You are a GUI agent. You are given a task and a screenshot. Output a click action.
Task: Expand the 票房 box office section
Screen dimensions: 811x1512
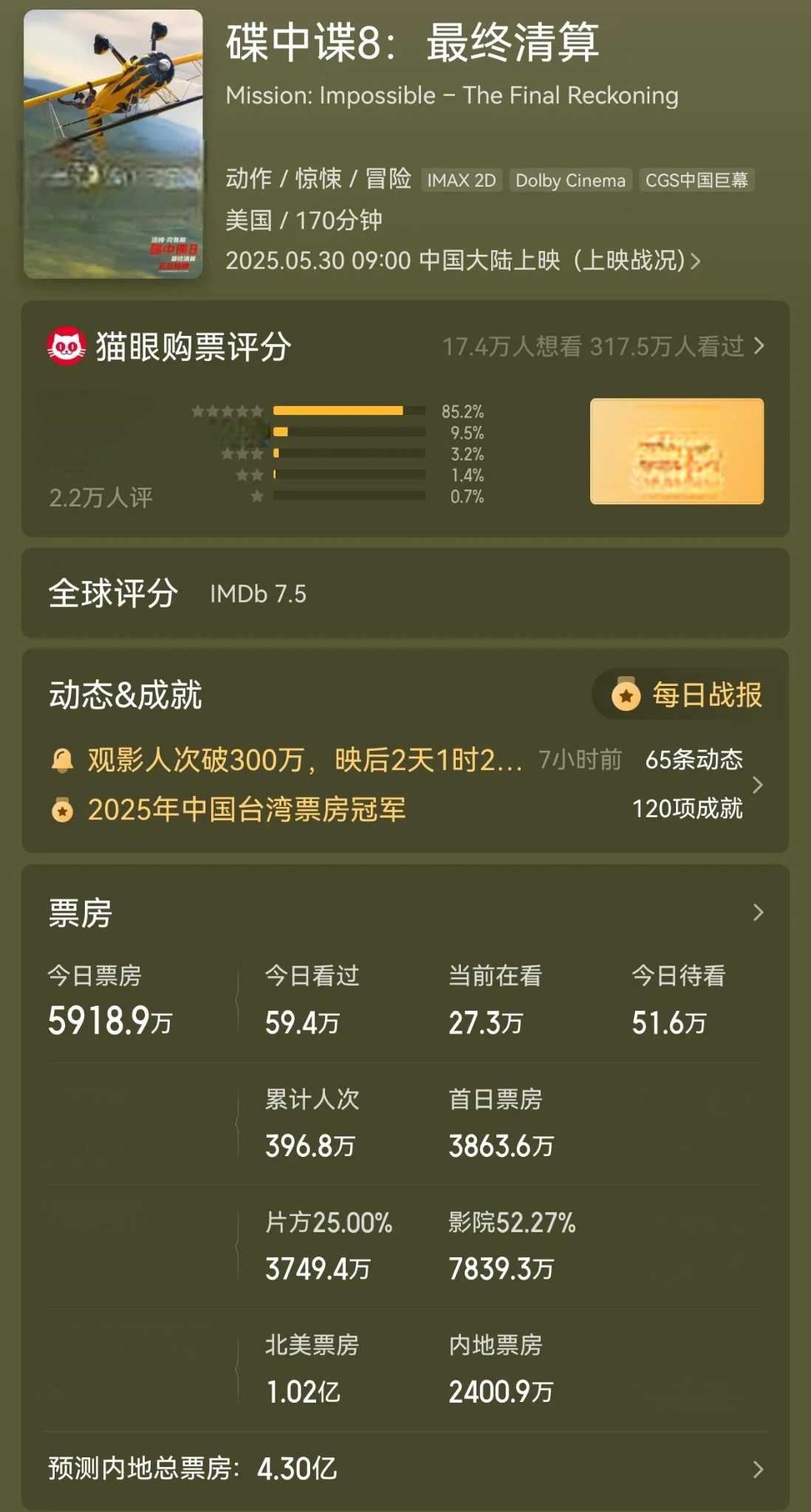[x=758, y=913]
